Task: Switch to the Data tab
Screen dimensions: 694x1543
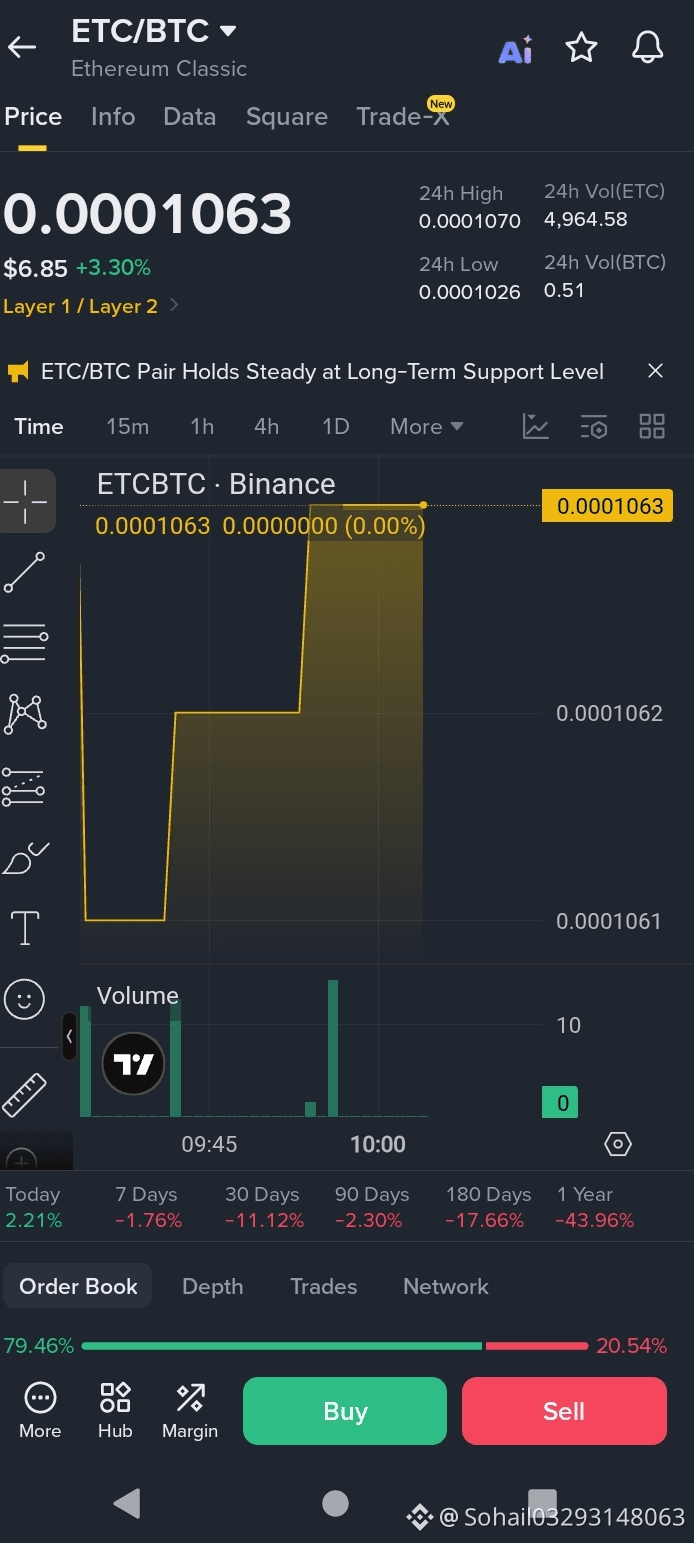Action: pos(190,117)
